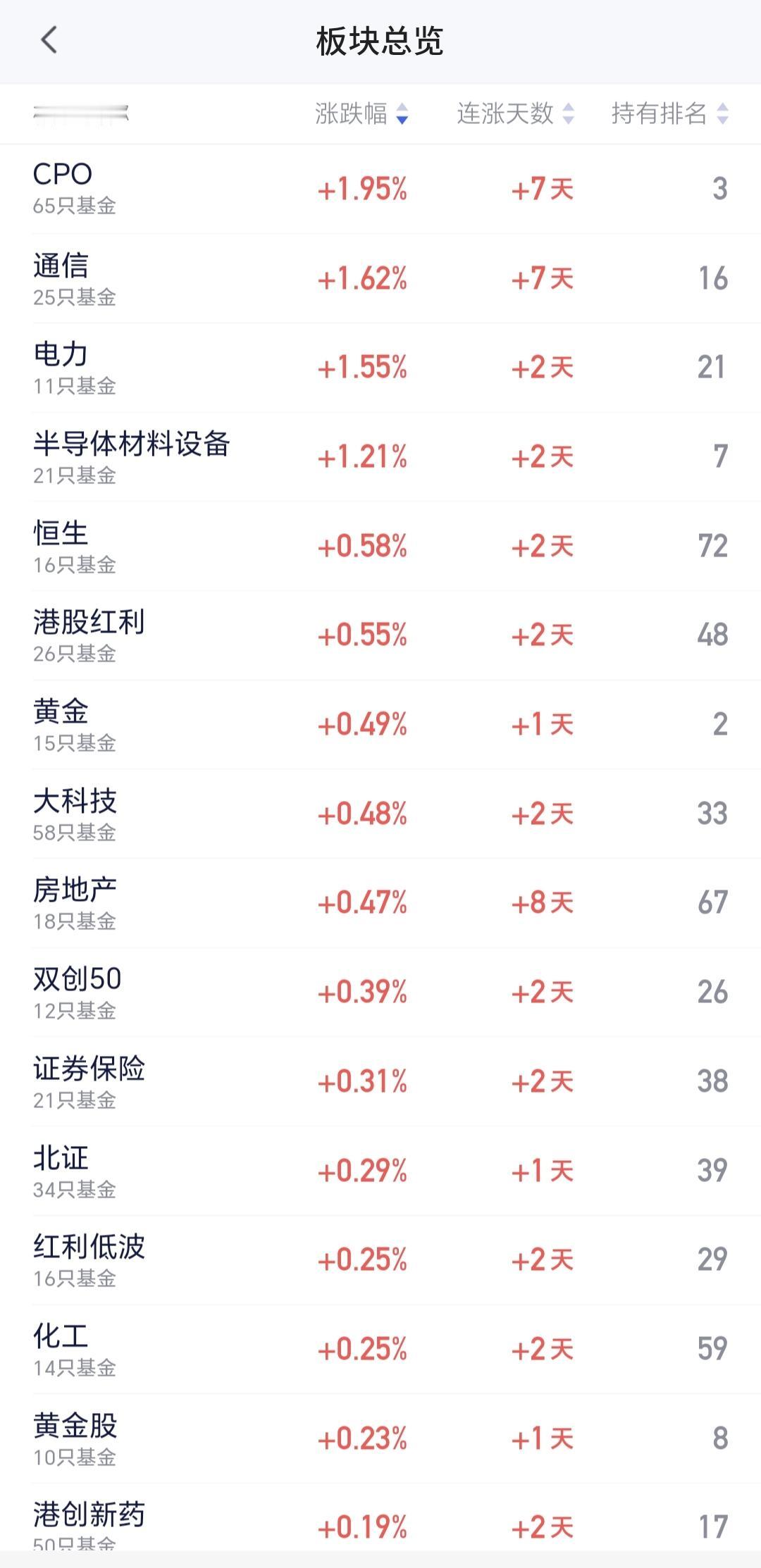Screen dimensions: 761x1568
Task: Open the 红利低波 sector
Action: 380,1259
